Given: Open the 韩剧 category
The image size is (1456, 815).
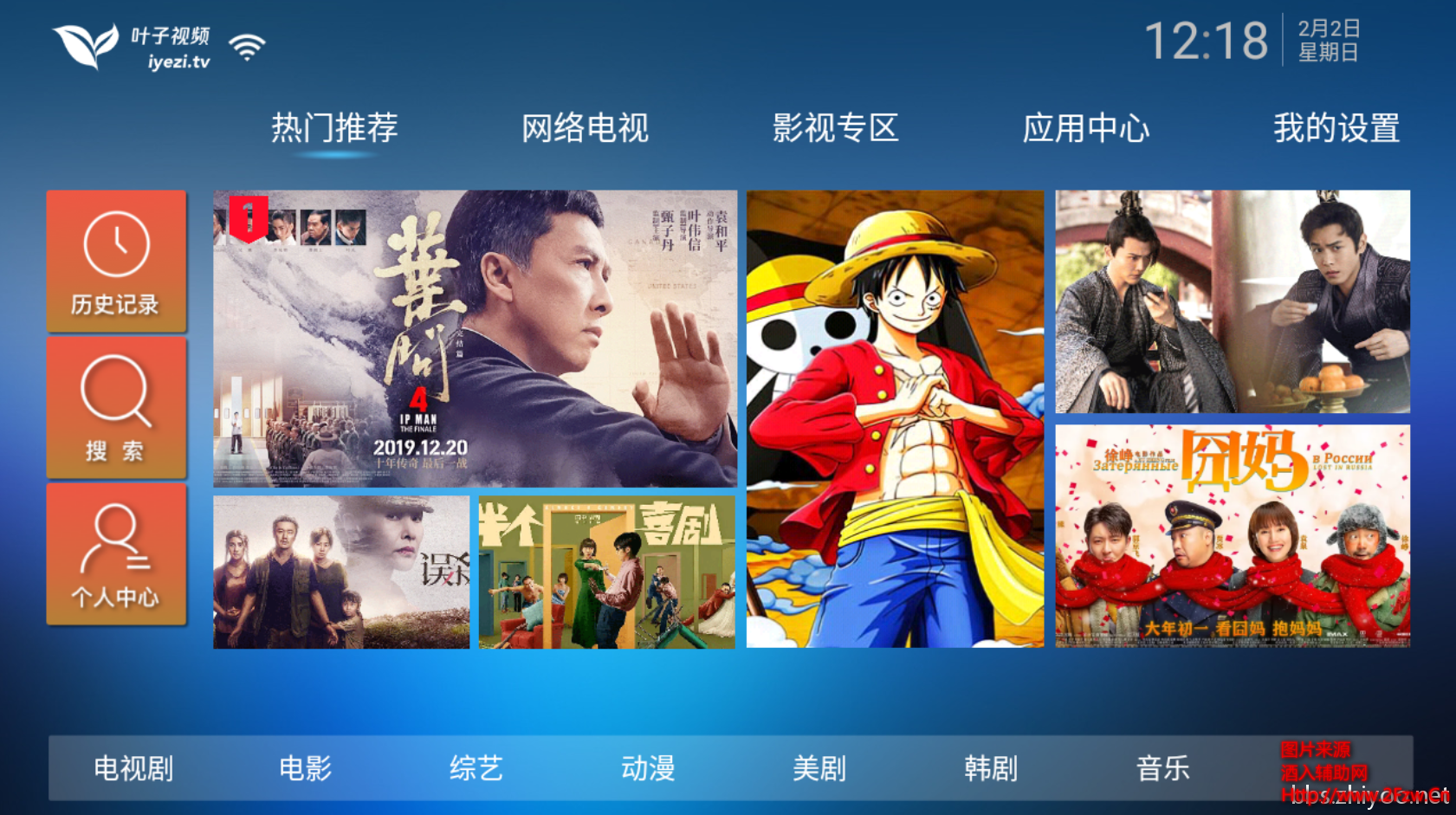Looking at the screenshot, I should point(990,768).
